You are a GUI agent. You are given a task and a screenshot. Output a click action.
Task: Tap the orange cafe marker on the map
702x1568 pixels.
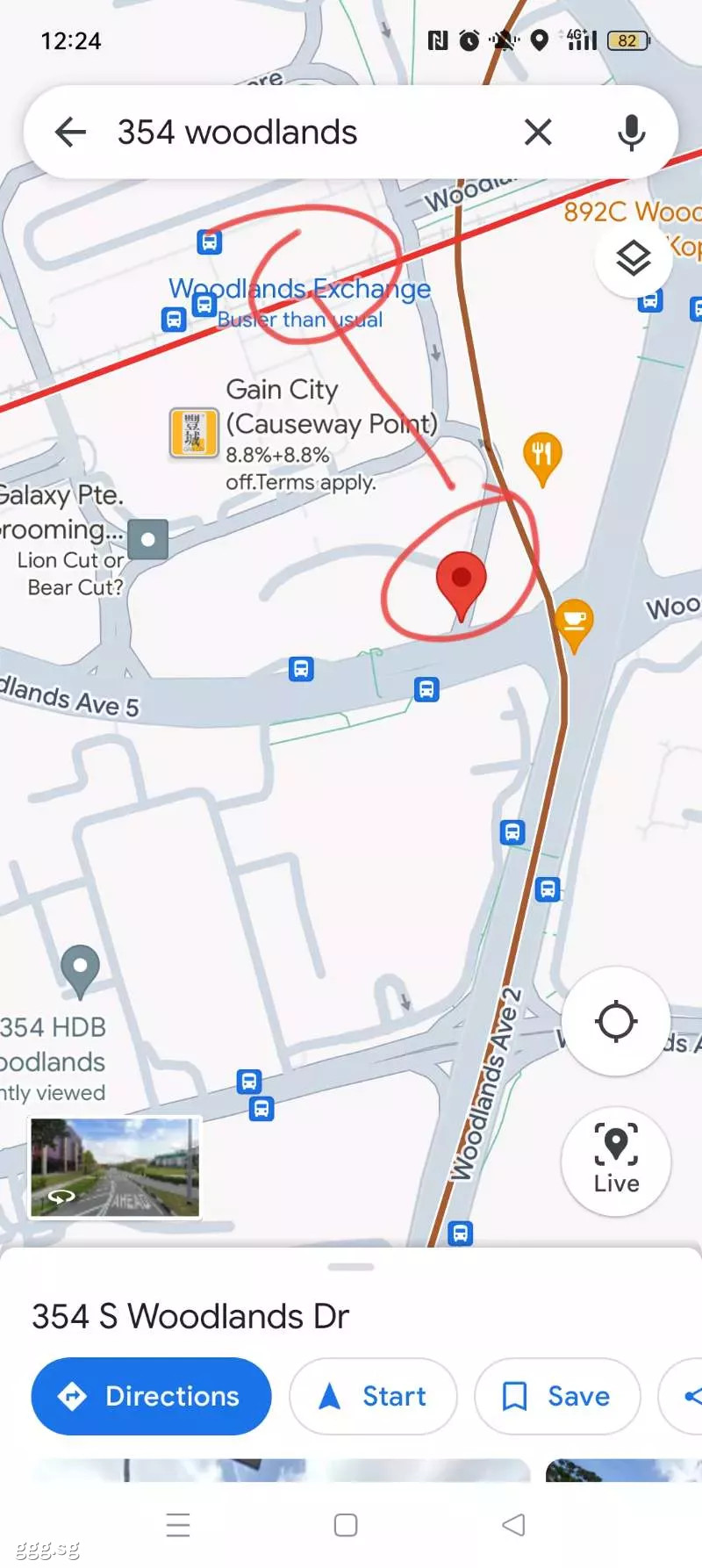pyautogui.click(x=574, y=624)
